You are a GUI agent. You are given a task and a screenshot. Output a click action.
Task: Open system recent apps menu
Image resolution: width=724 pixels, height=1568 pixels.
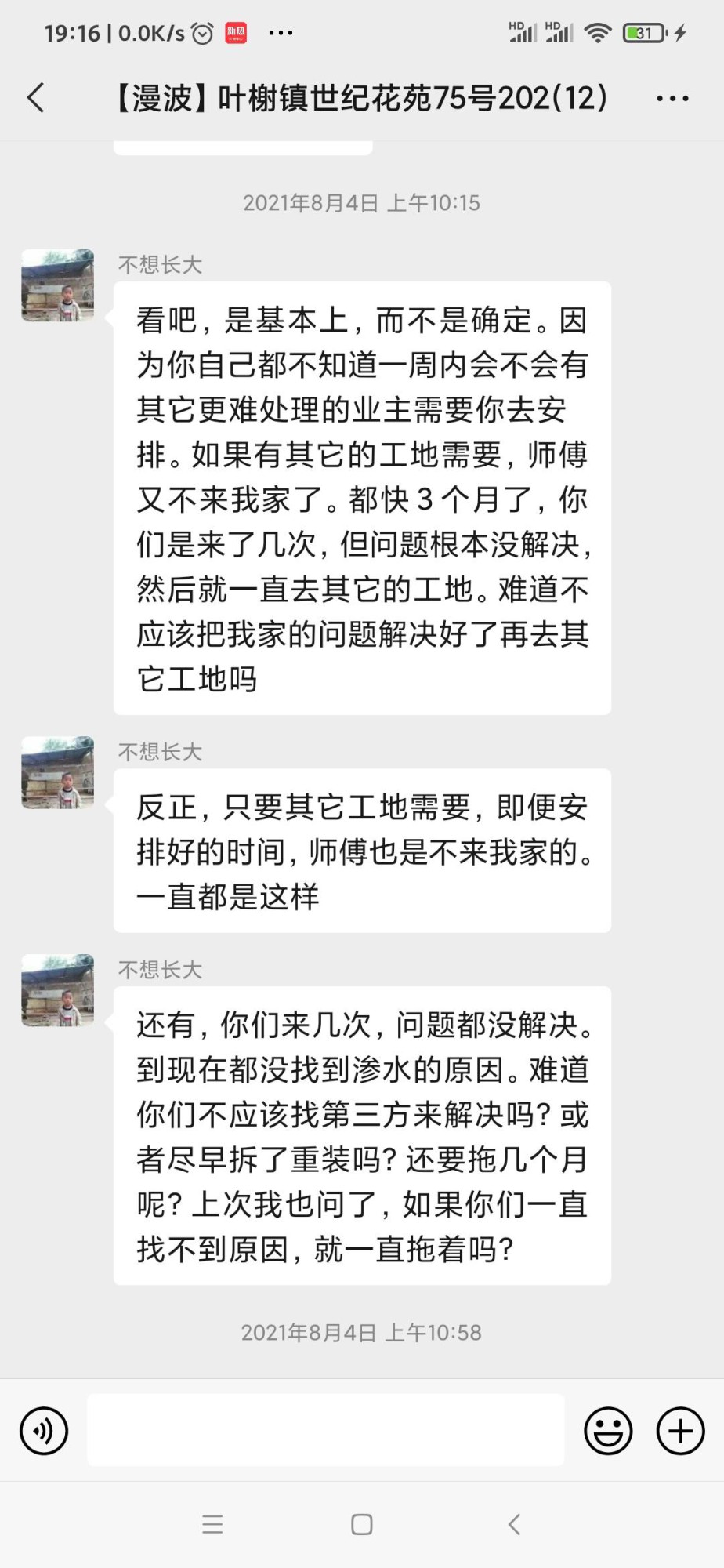212,1524
